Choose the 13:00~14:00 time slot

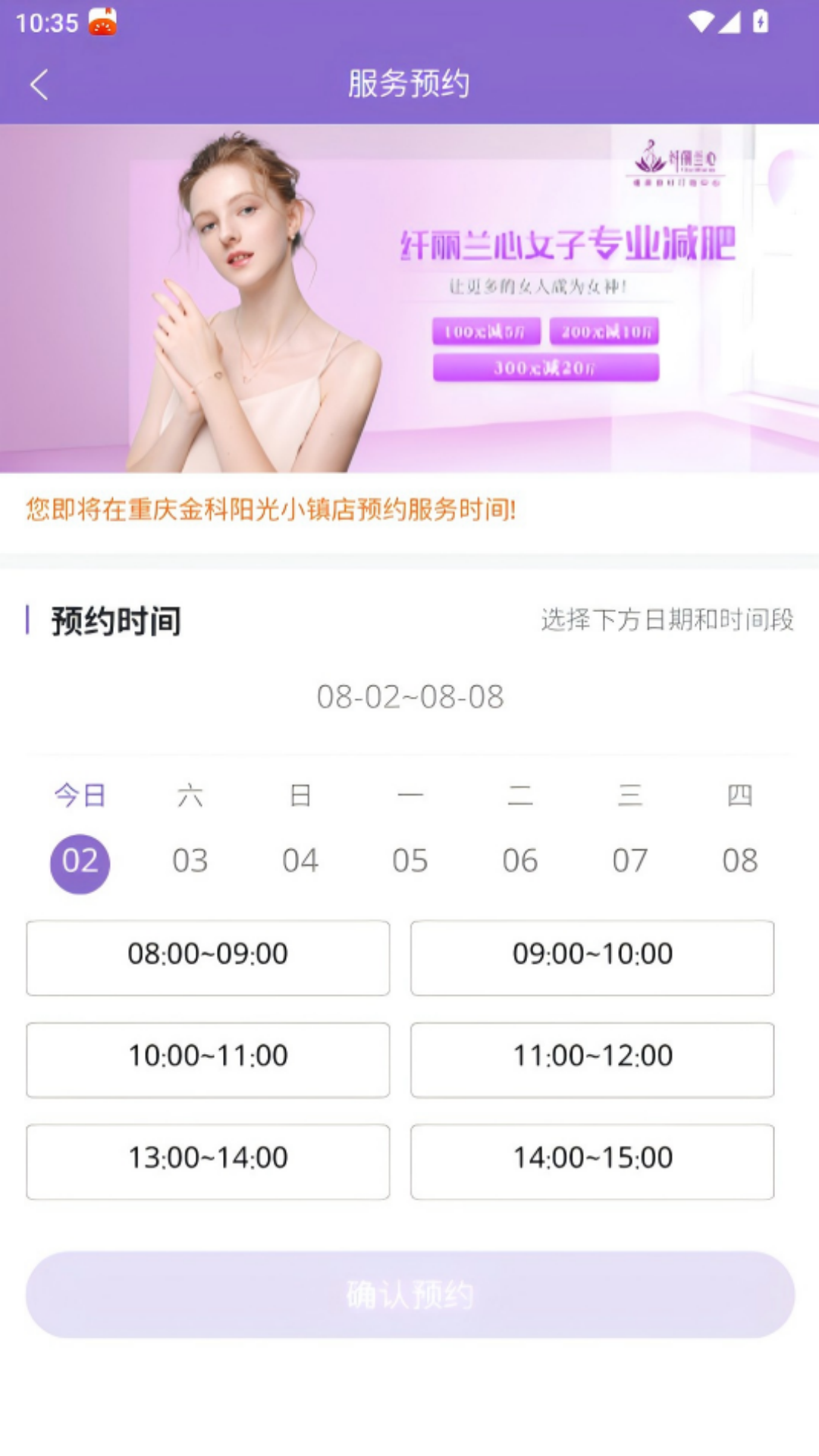[x=208, y=1161]
